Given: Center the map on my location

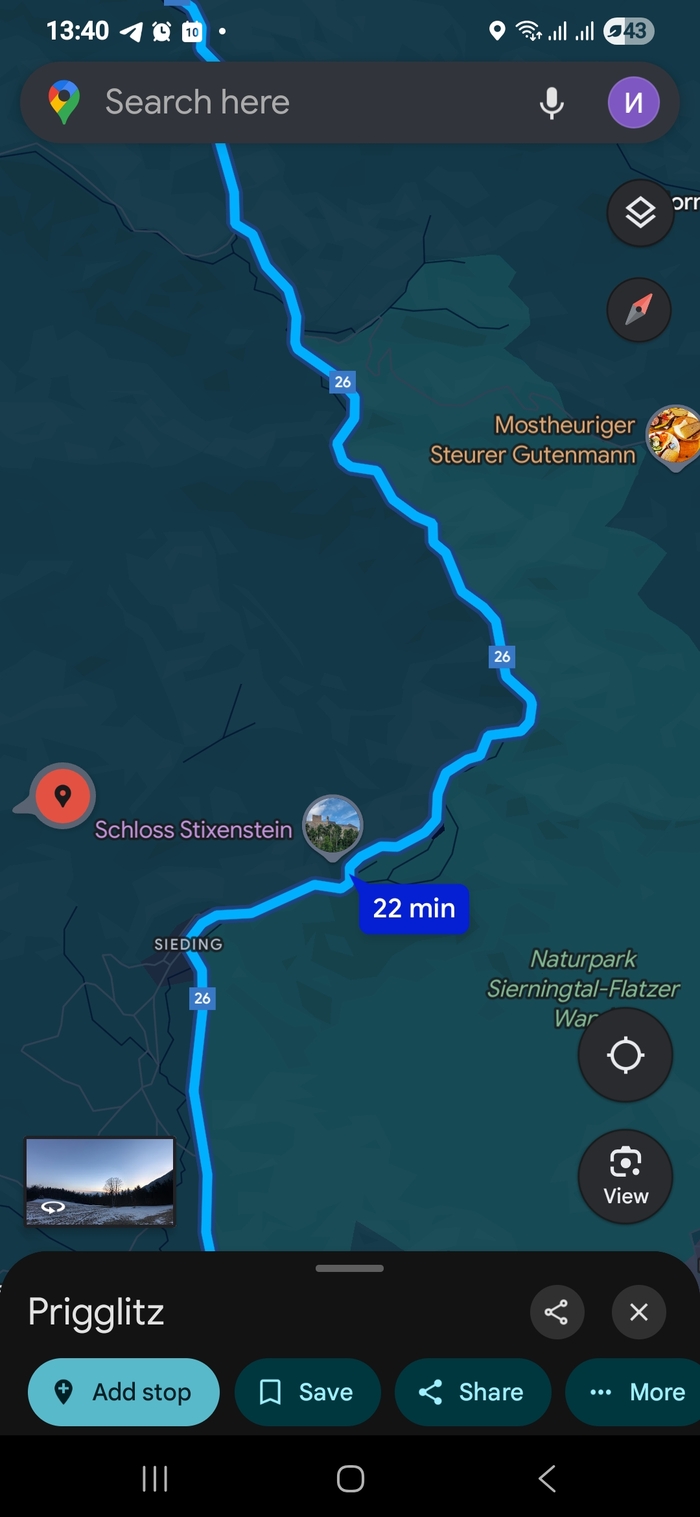Looking at the screenshot, I should pos(625,1055).
